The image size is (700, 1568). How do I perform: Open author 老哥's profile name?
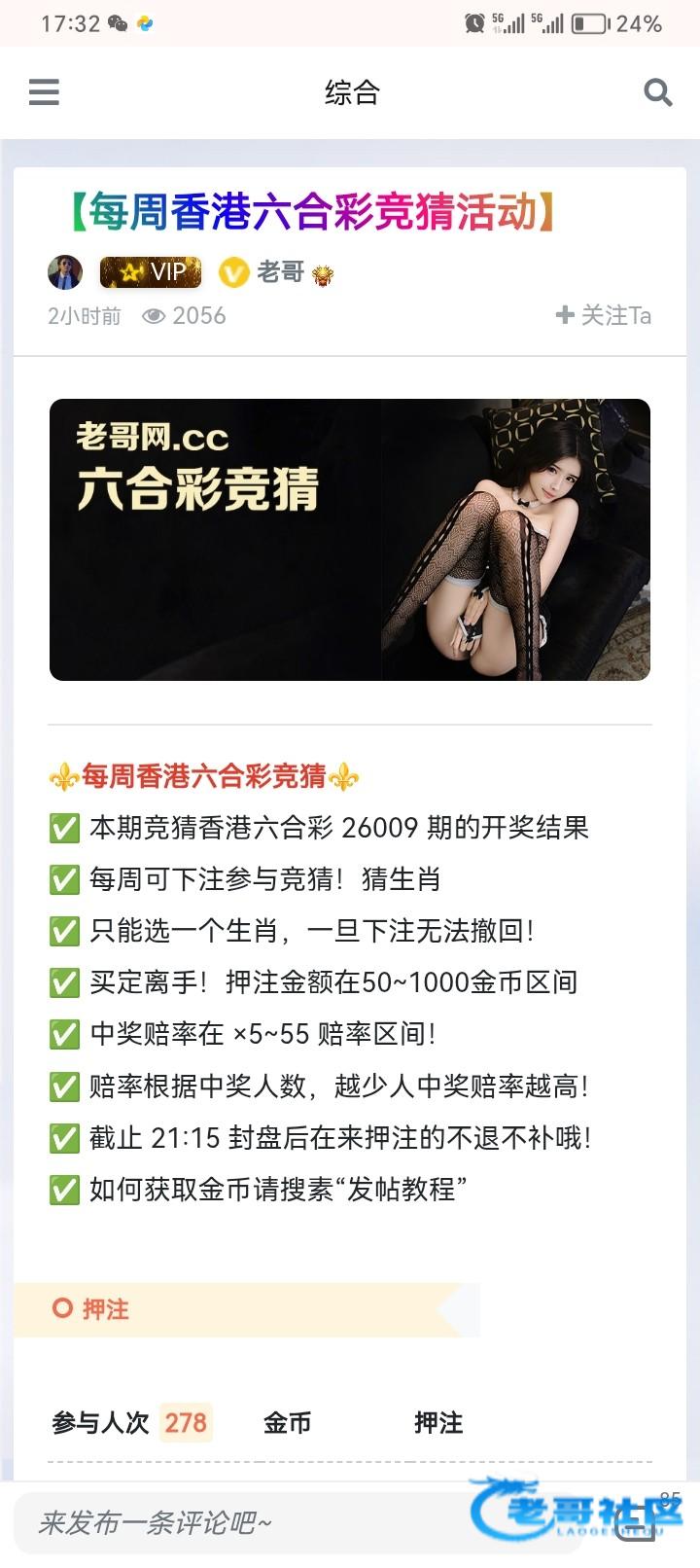point(280,272)
